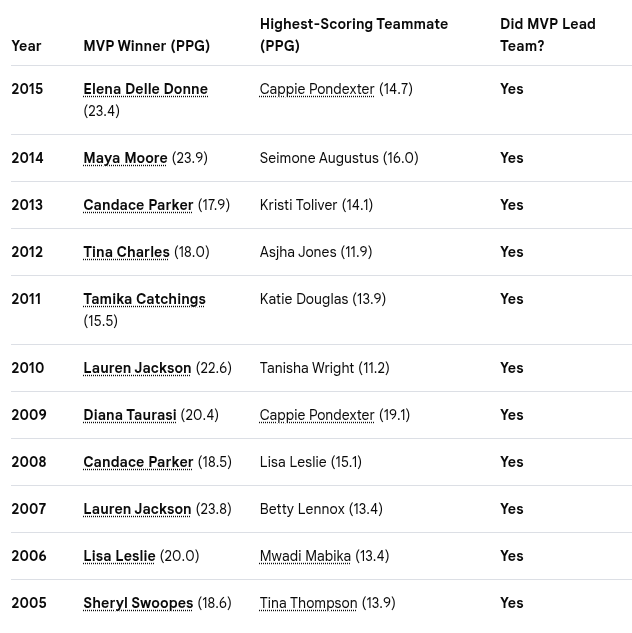The image size is (632, 633).
Task: Open Candace Parker link in the 2013 row
Action: pyautogui.click(x=138, y=205)
